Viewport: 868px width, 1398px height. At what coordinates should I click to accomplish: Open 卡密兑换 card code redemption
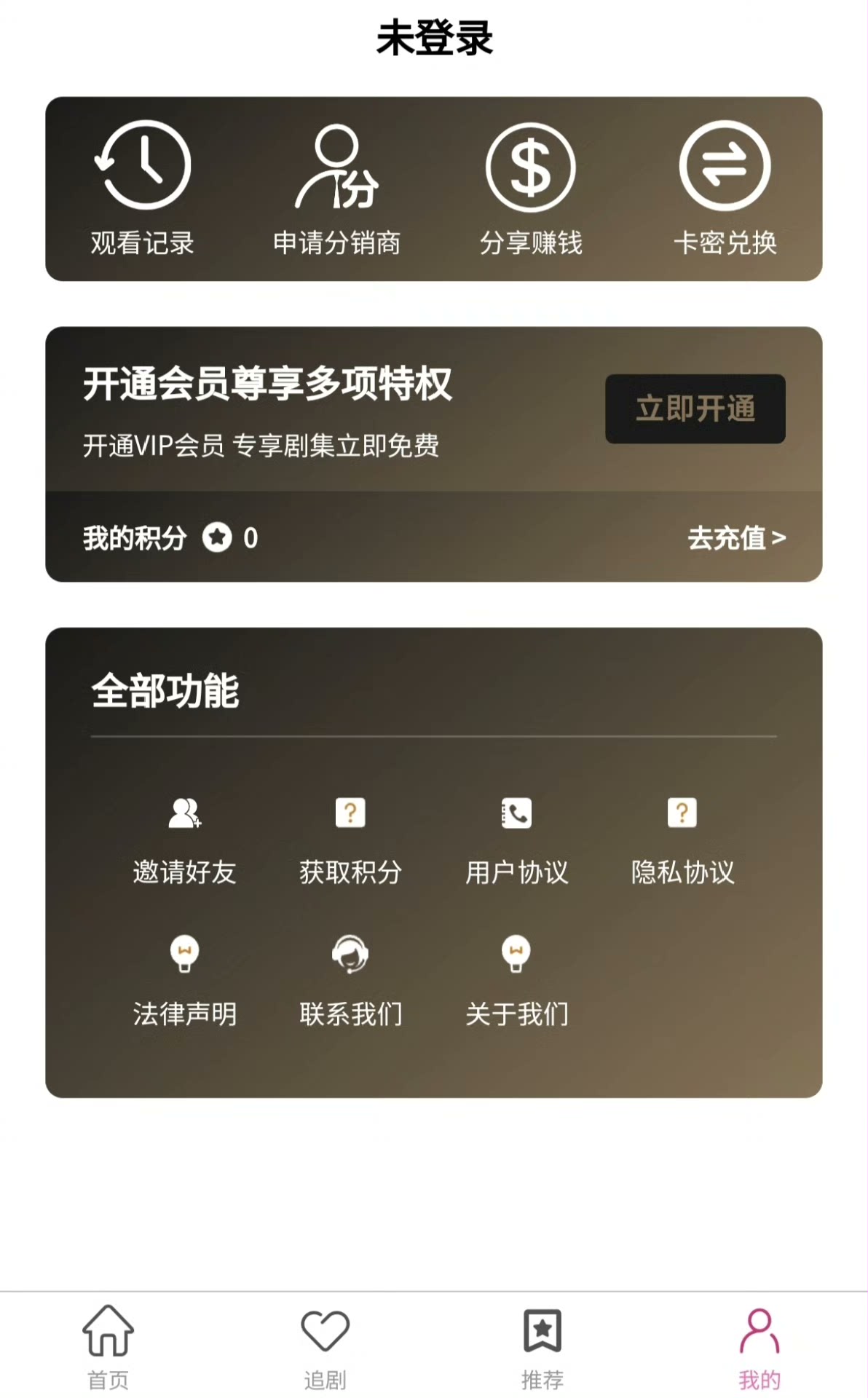725,188
